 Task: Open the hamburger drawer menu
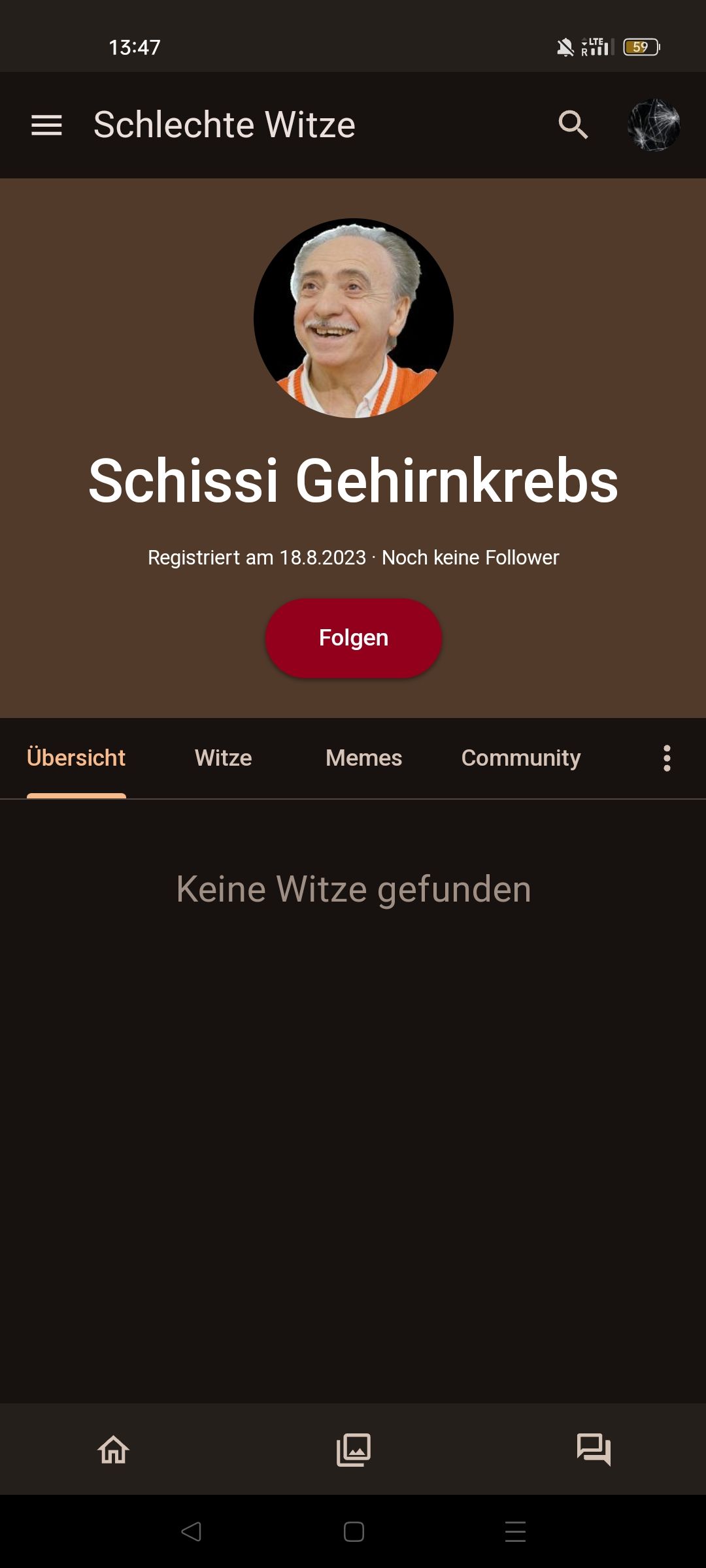click(46, 125)
